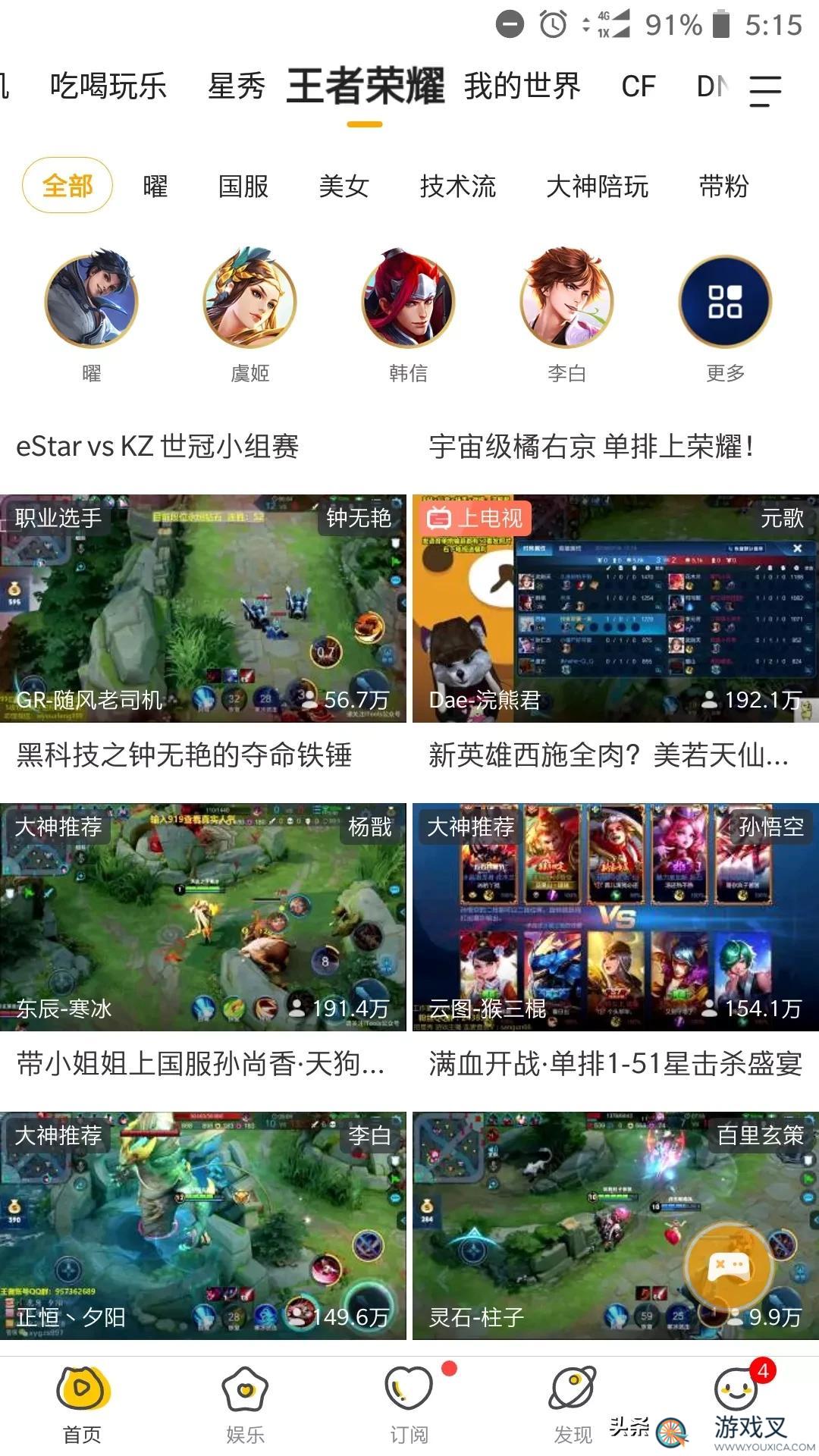
Task: Switch to the 吃喝玩乐 top tab
Action: (108, 86)
